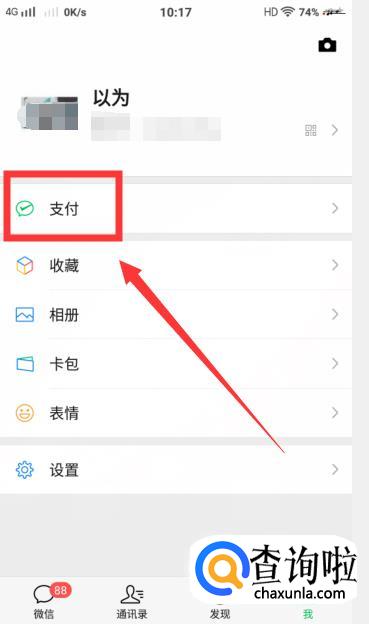Viewport: 369px width, 624px height.
Task: Open the profile of 以为
Action: coord(176,115)
